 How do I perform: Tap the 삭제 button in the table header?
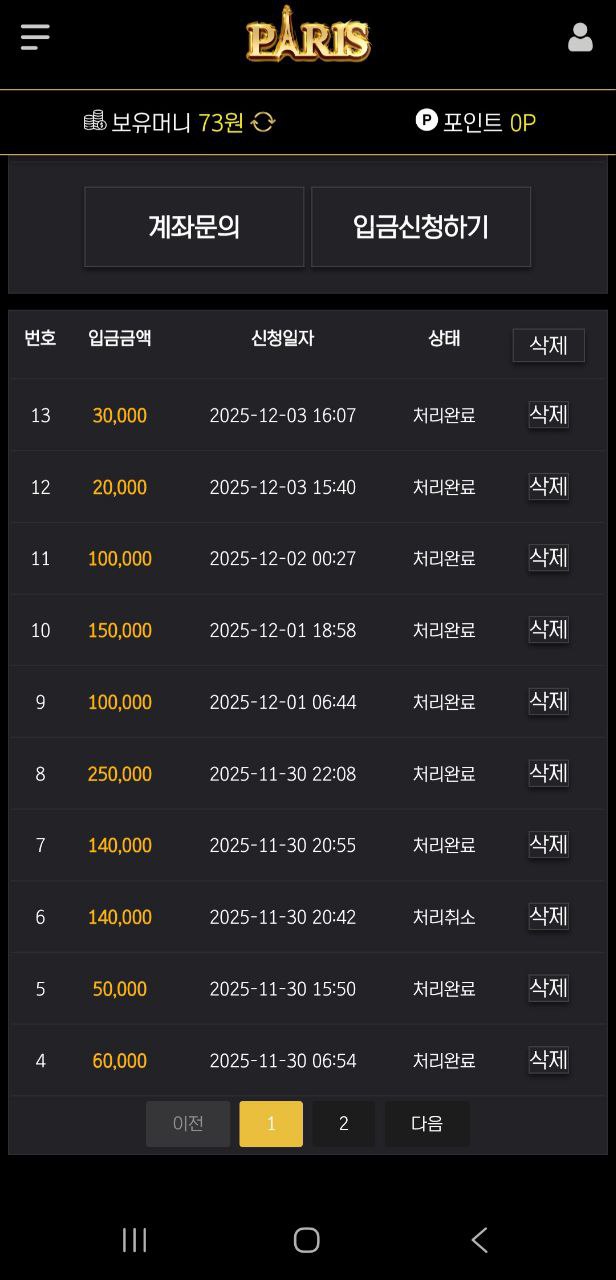pyautogui.click(x=549, y=345)
